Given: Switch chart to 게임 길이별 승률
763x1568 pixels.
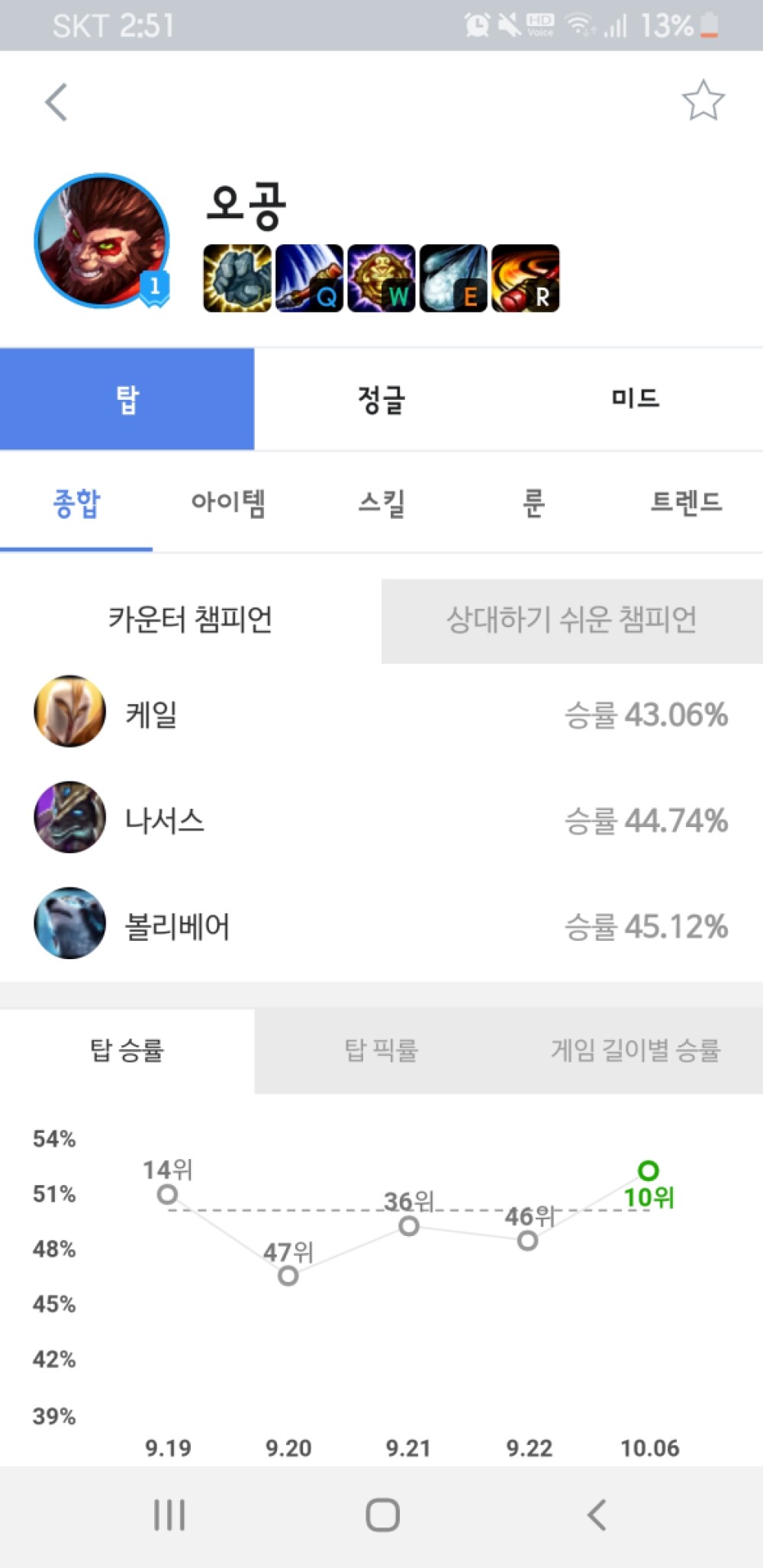Looking at the screenshot, I should (x=636, y=1051).
